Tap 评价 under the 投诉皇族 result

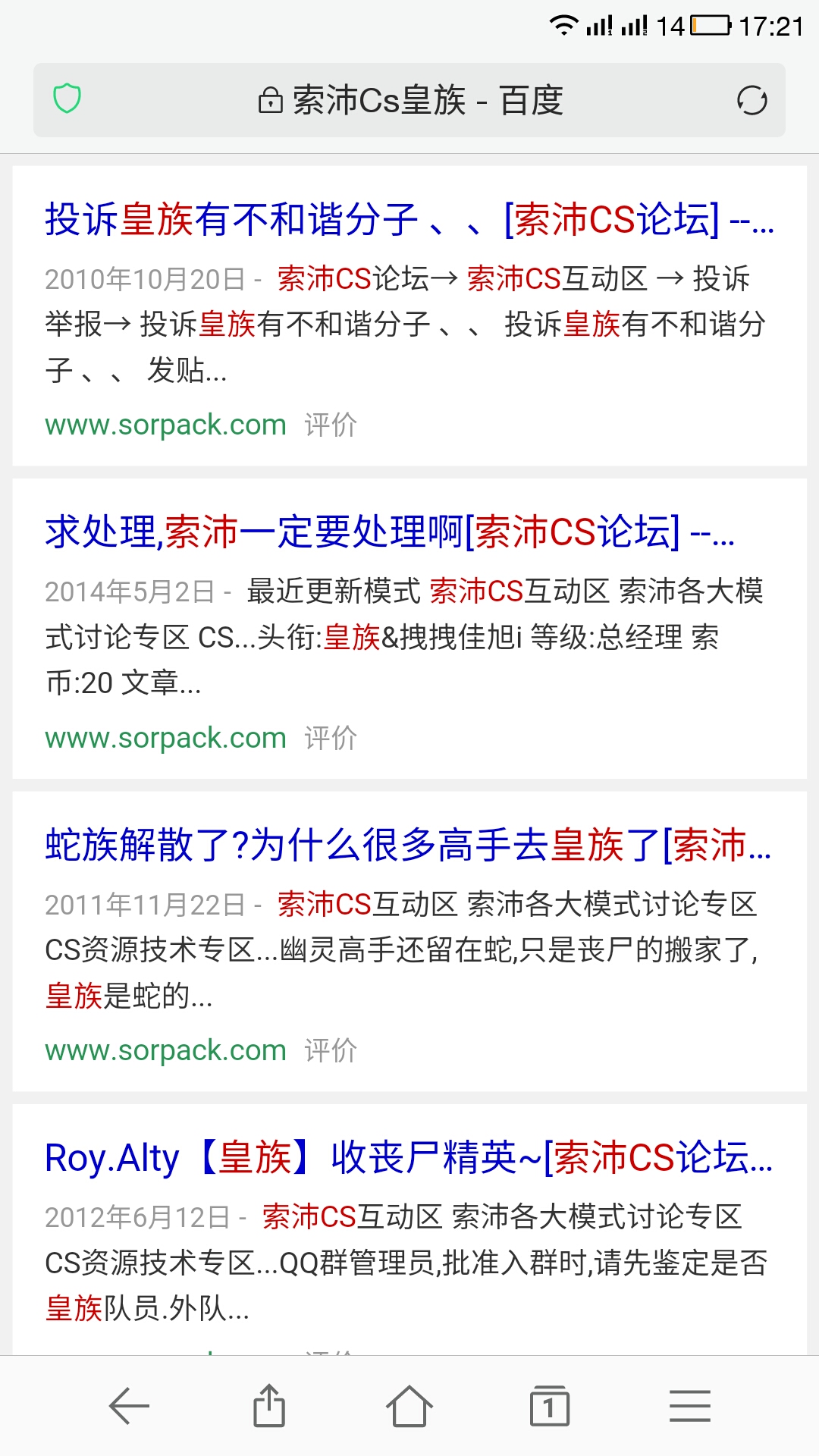331,425
